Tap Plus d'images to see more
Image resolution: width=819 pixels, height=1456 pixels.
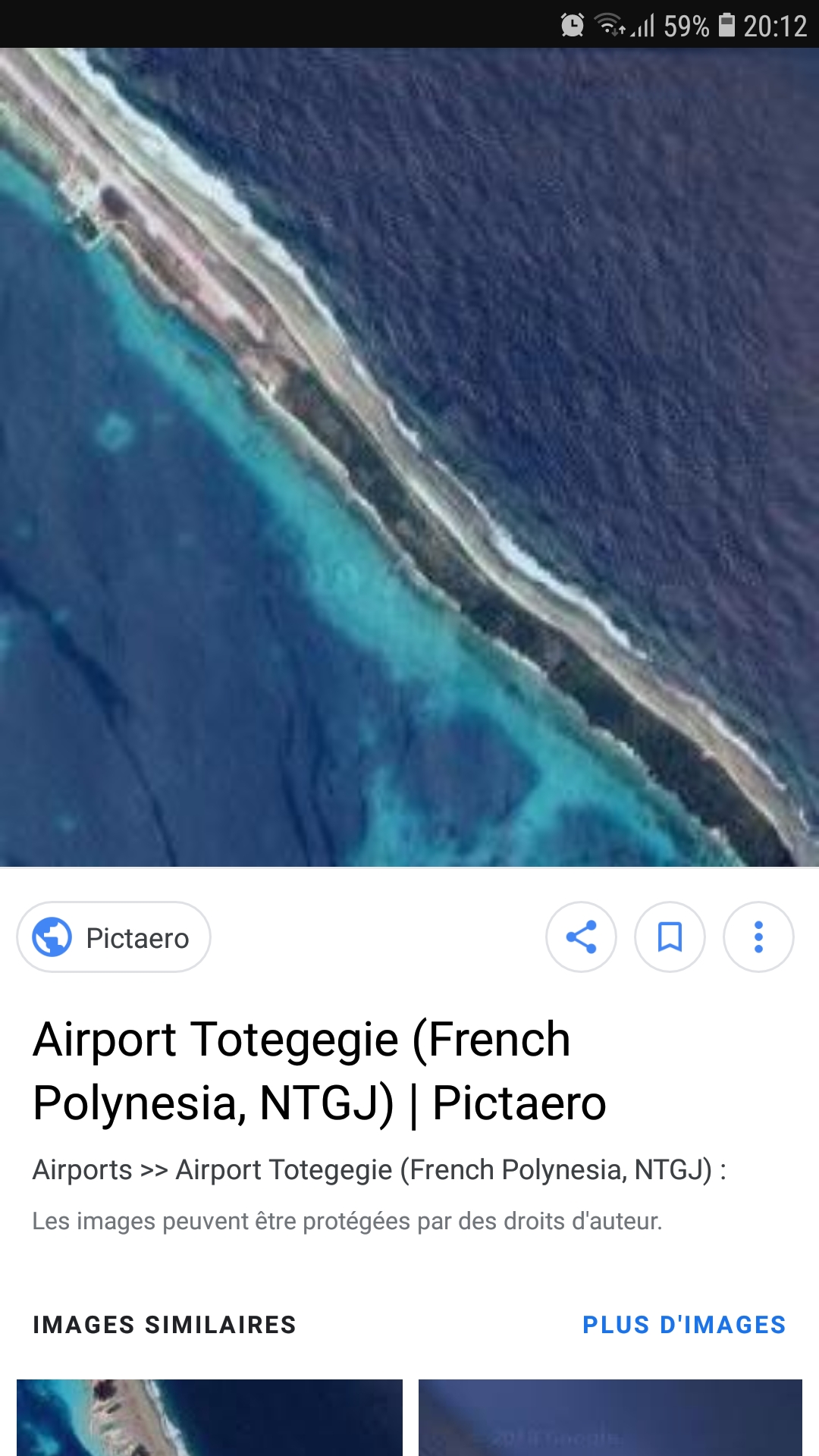point(684,1325)
